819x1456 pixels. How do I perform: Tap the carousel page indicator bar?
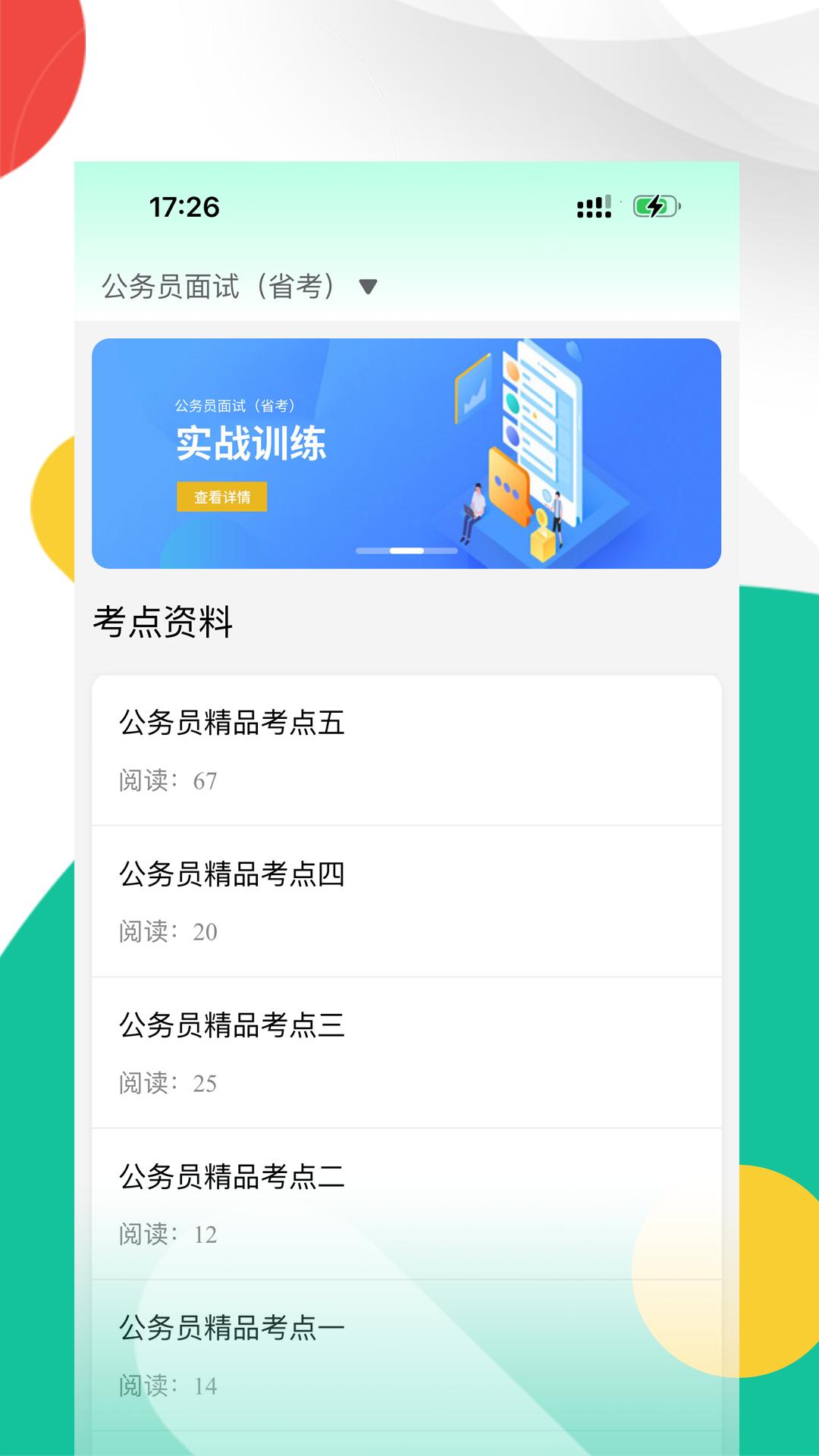pos(407,551)
